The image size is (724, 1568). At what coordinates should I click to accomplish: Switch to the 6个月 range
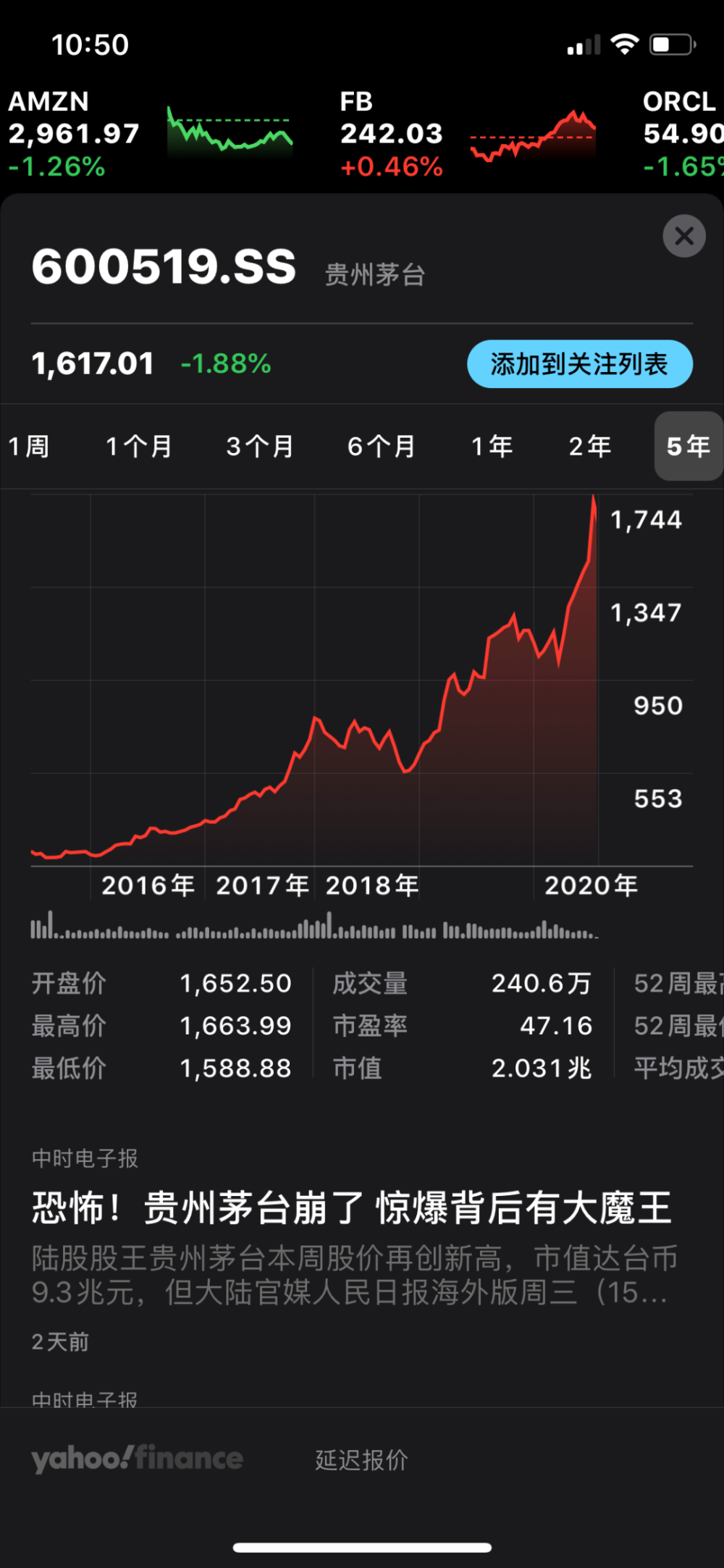coord(382,447)
